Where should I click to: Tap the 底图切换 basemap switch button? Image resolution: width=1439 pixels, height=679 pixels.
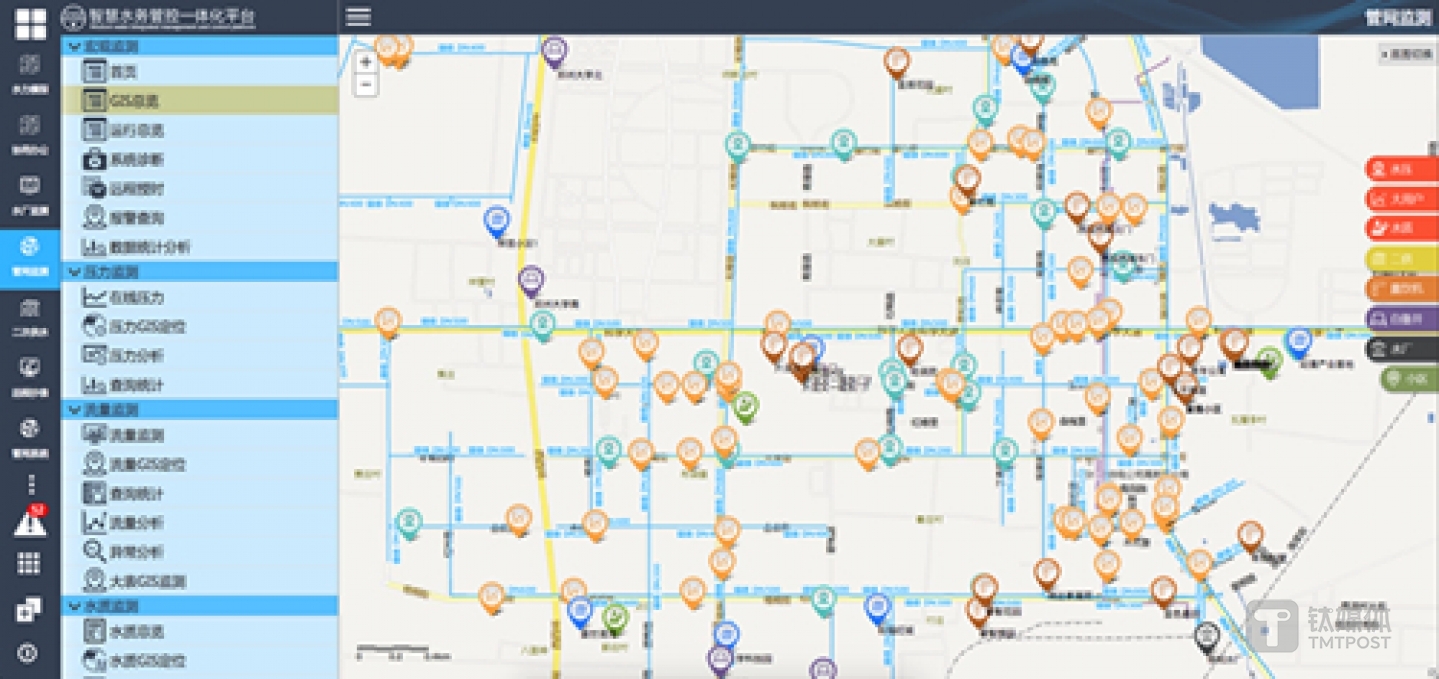[1406, 54]
